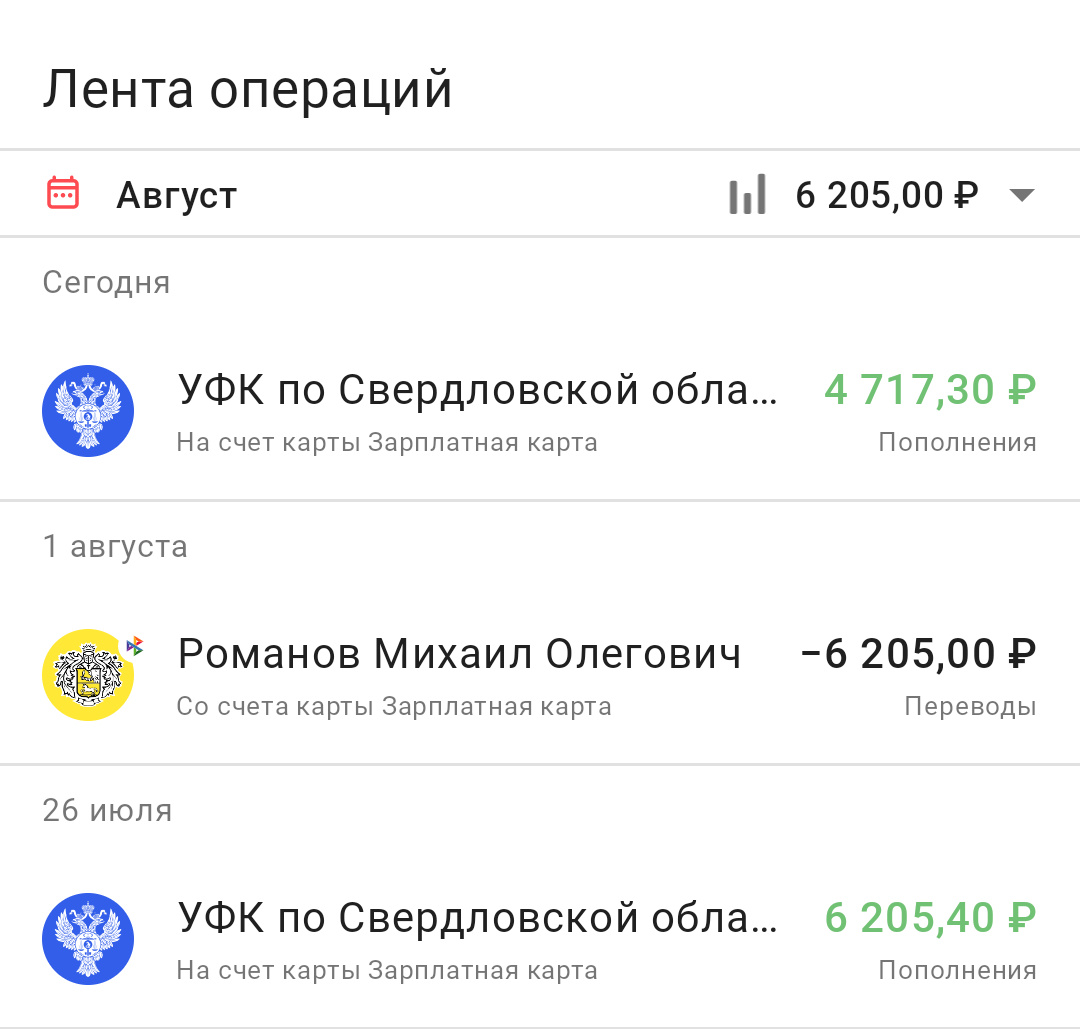View the 26 июля deposit of 6 205,40 ₽
The image size is (1080, 1029).
click(538, 938)
